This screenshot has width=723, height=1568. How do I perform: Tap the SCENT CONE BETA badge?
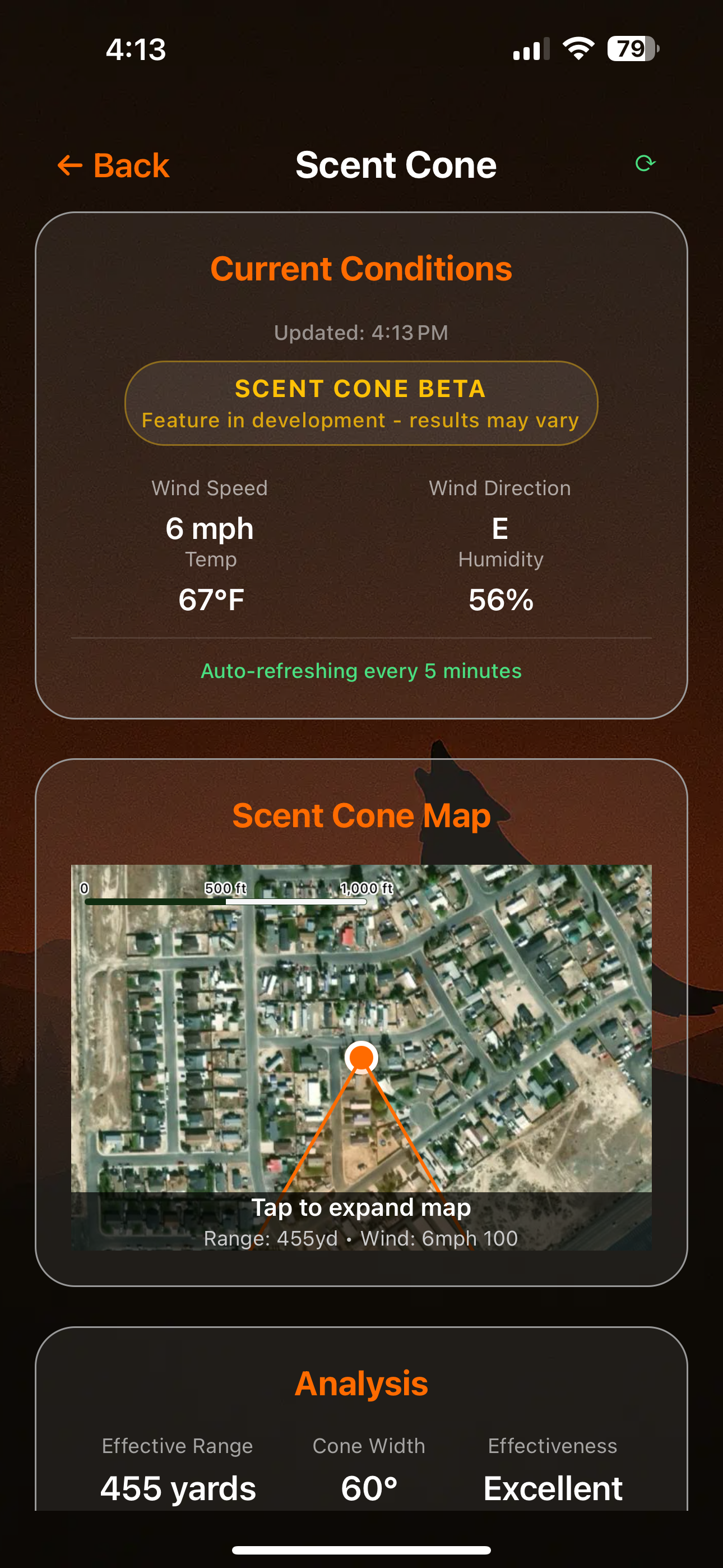(x=361, y=403)
